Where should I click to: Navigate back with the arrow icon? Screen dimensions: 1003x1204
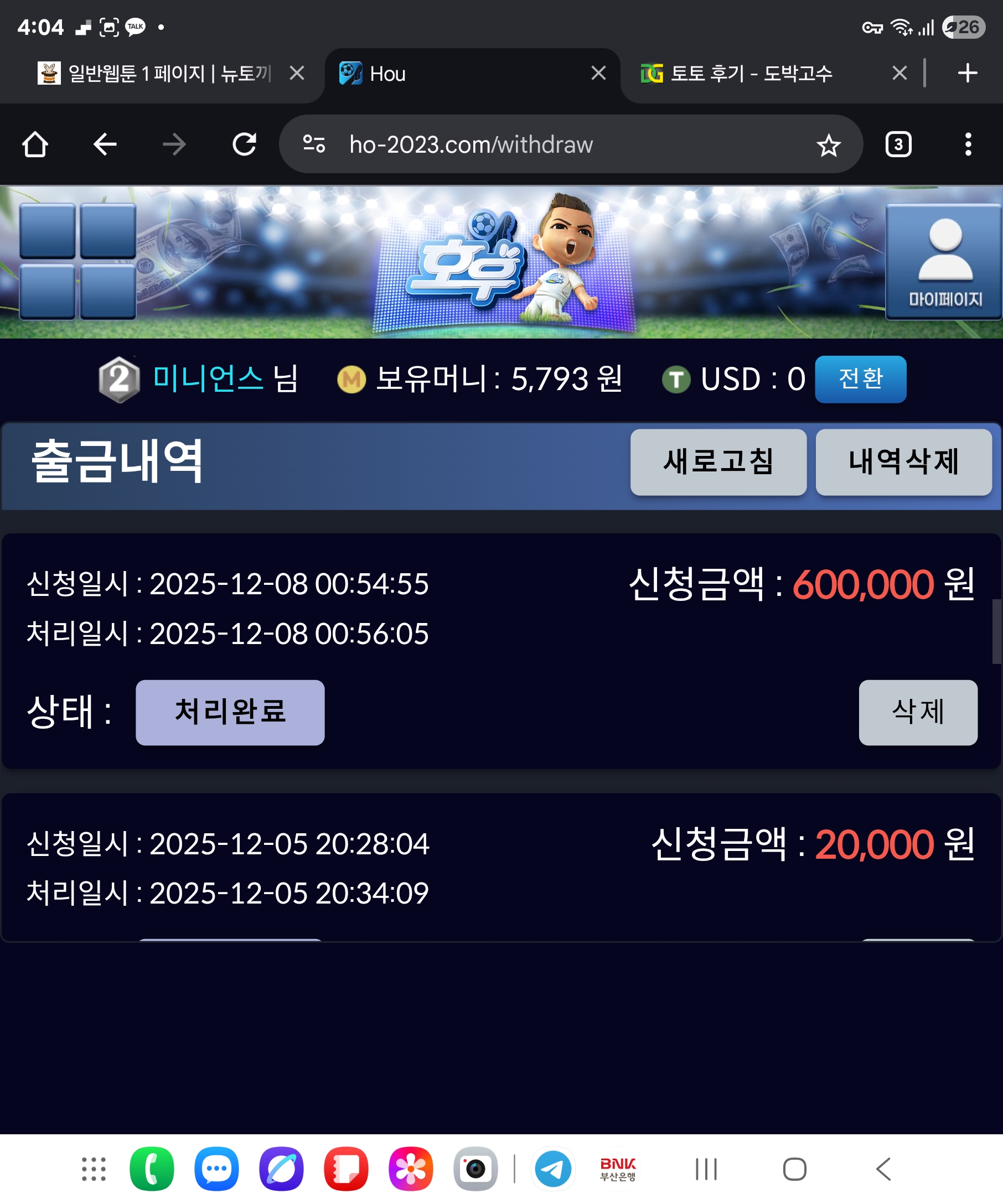(105, 144)
